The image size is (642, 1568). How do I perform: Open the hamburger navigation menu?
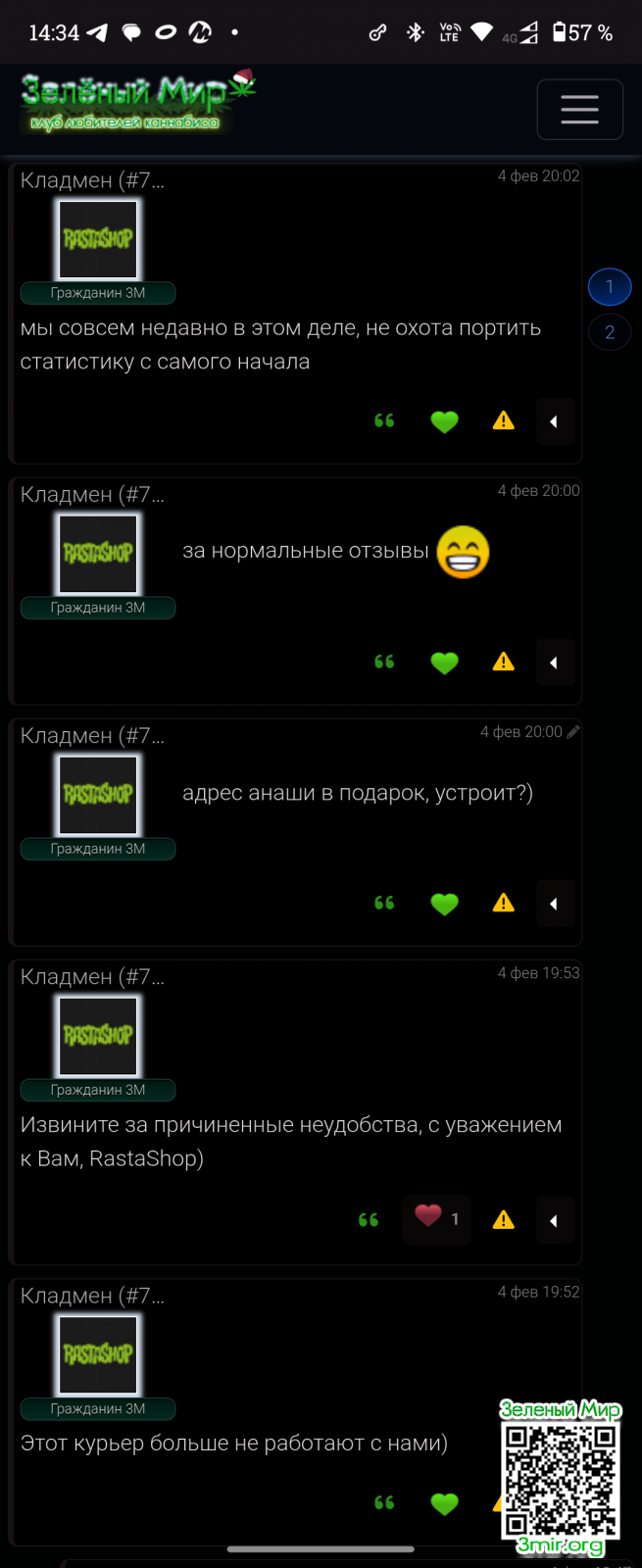pos(579,109)
